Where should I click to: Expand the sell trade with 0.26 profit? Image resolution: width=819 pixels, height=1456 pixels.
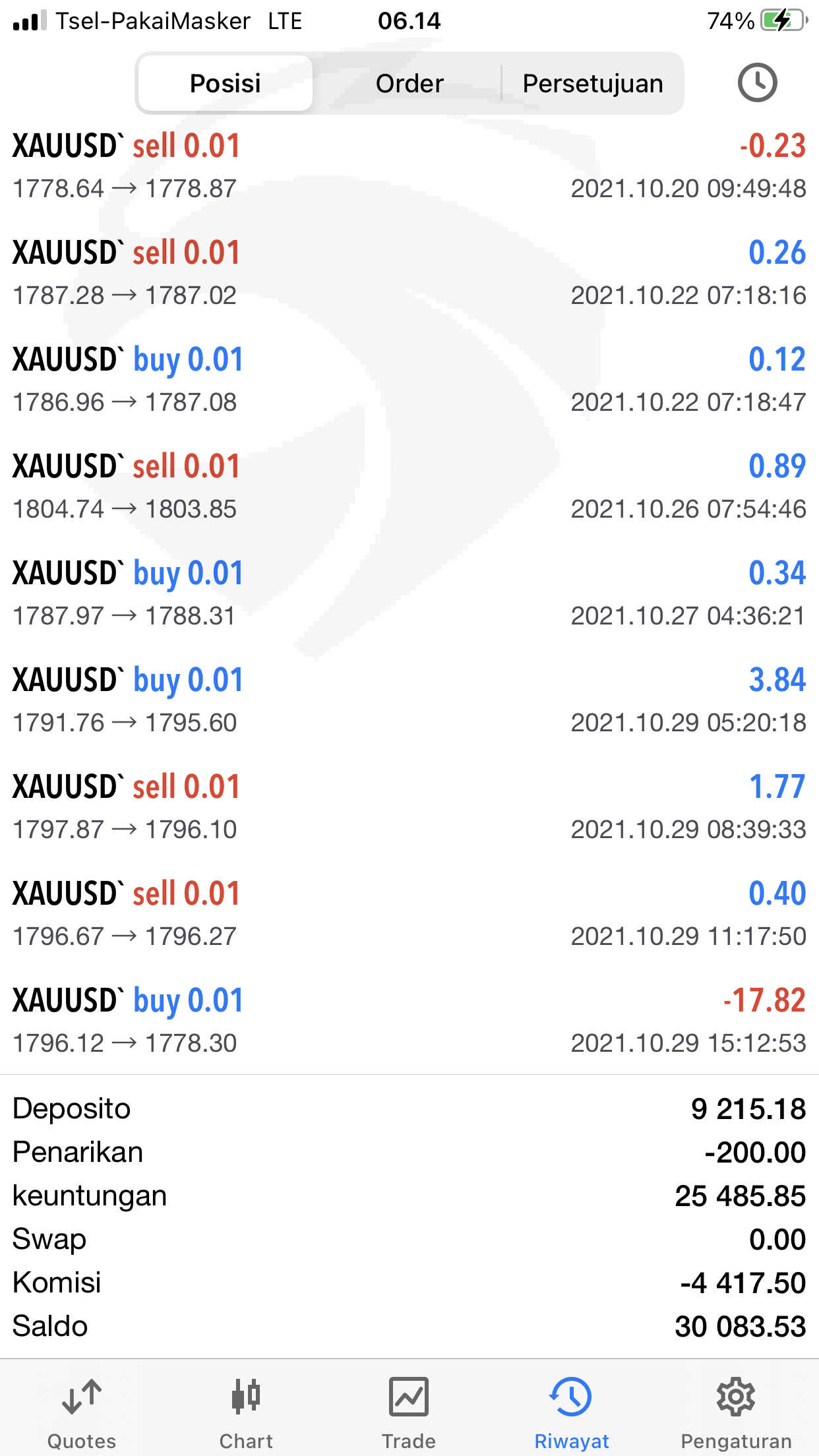click(x=409, y=273)
